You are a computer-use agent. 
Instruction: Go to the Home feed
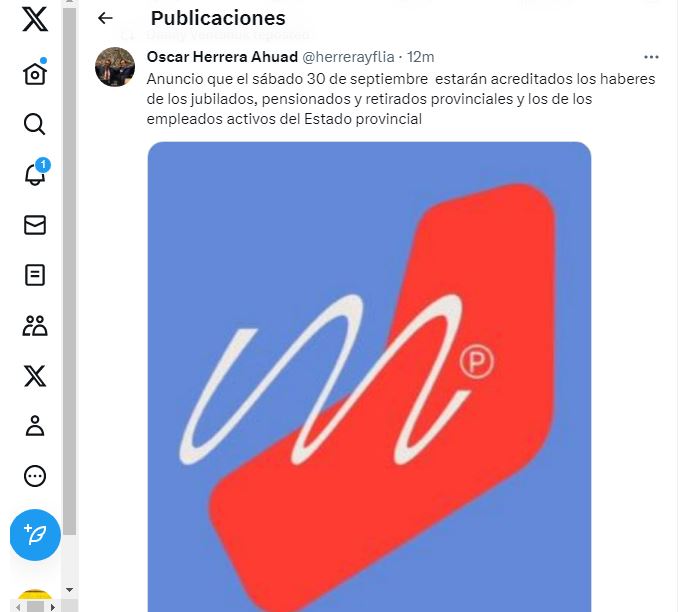coord(35,74)
